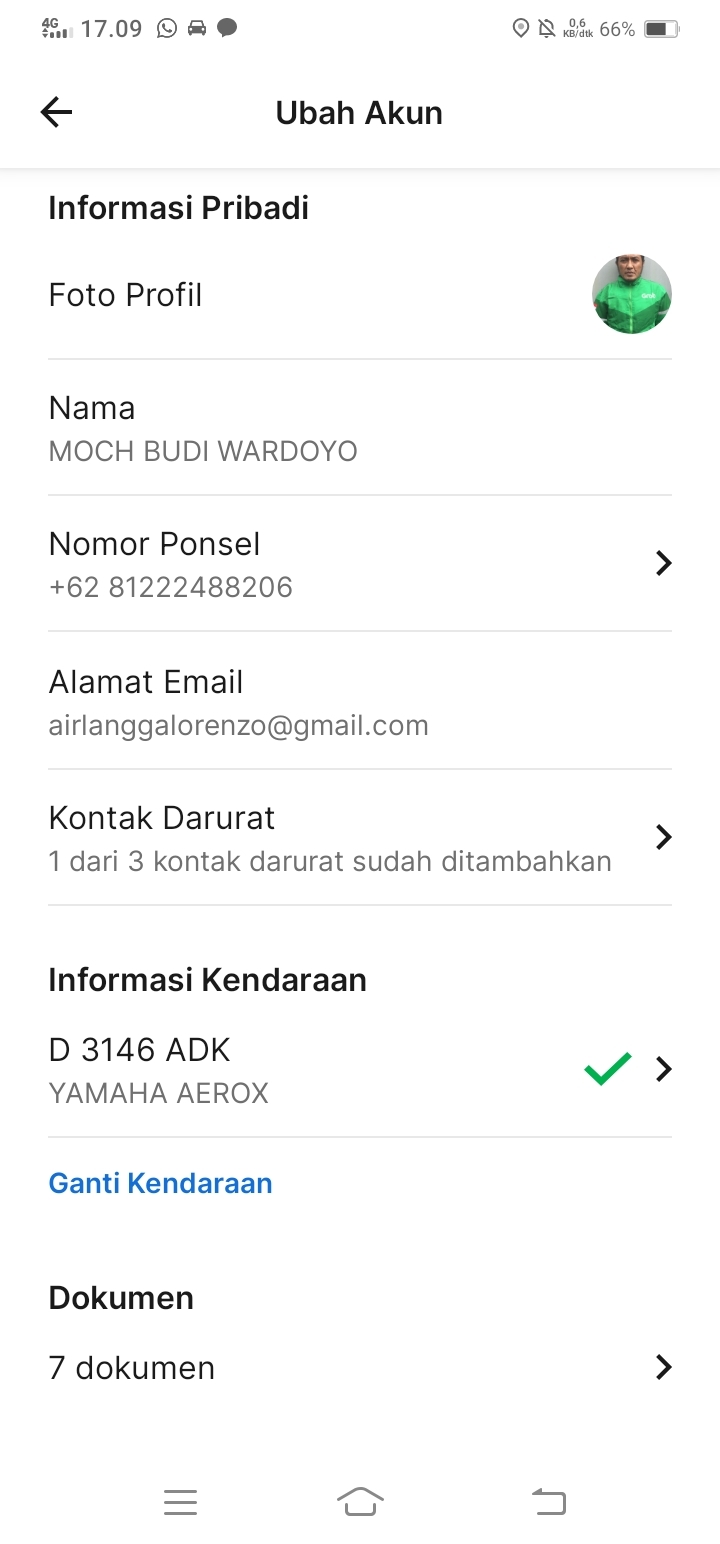Open system recent apps menu
The image size is (720, 1544).
click(x=180, y=1502)
